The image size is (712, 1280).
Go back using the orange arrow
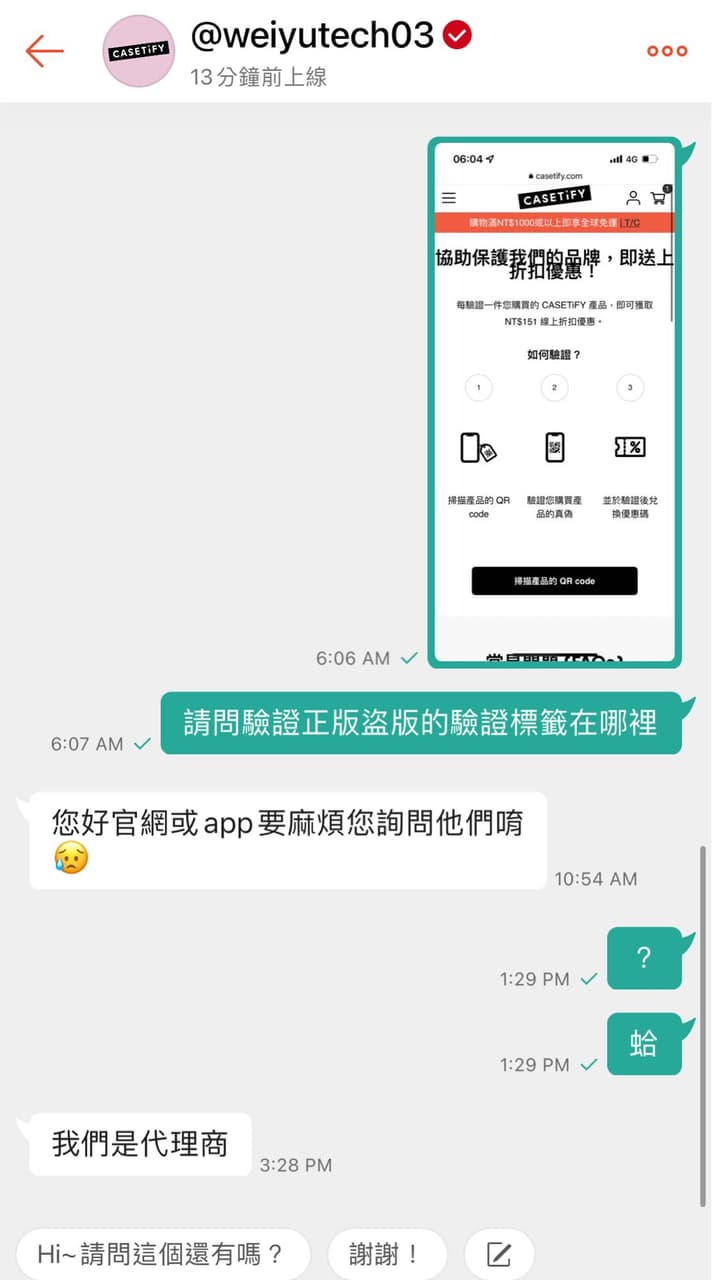(x=44, y=51)
